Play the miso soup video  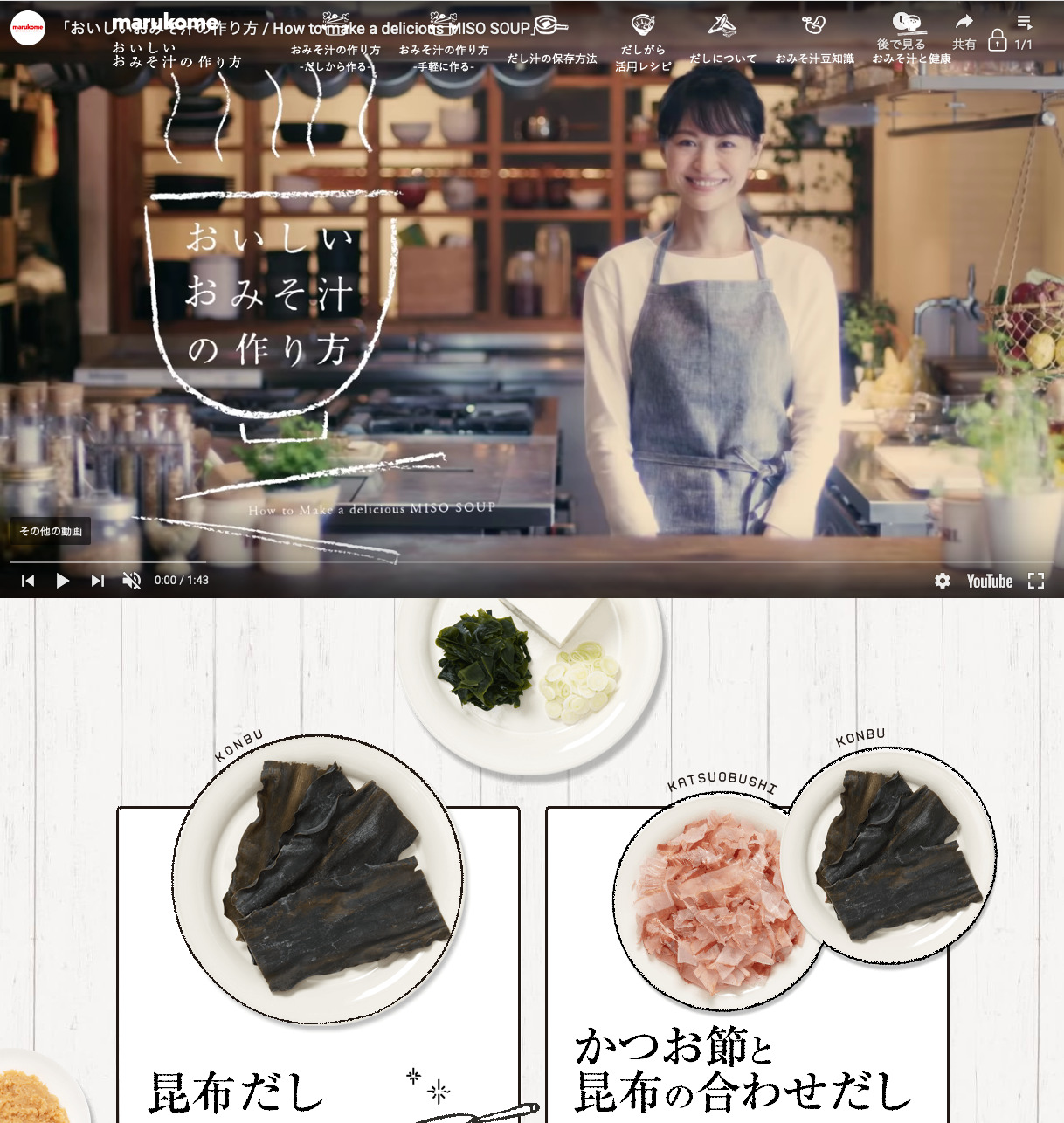[x=63, y=581]
